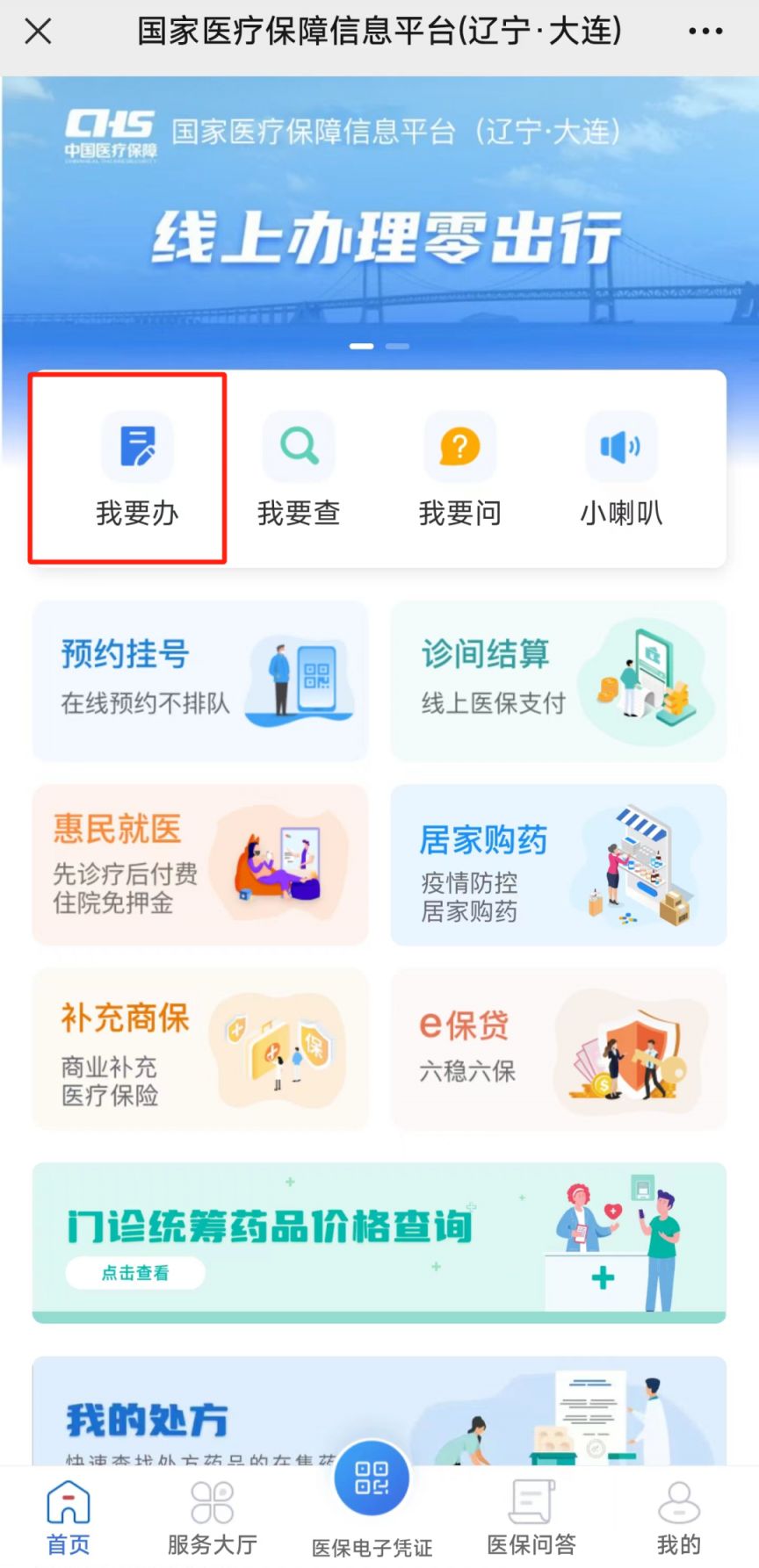Open 惠民就医 card

200,864
